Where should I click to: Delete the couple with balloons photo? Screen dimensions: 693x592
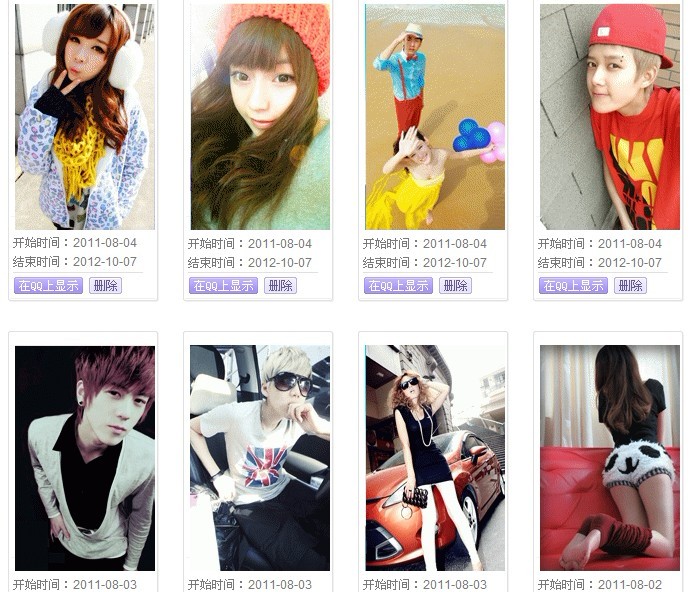455,286
